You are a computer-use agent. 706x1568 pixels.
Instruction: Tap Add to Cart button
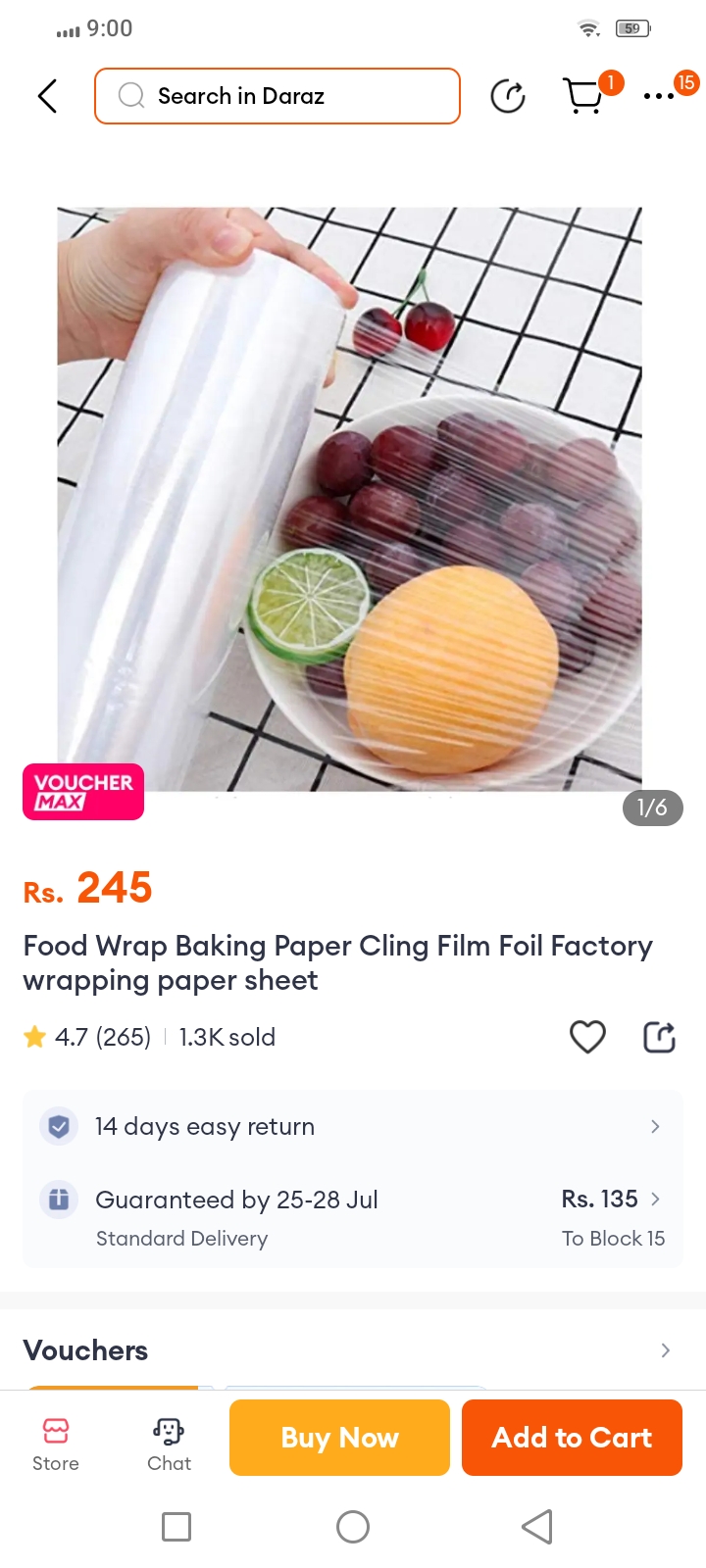[x=572, y=1438]
